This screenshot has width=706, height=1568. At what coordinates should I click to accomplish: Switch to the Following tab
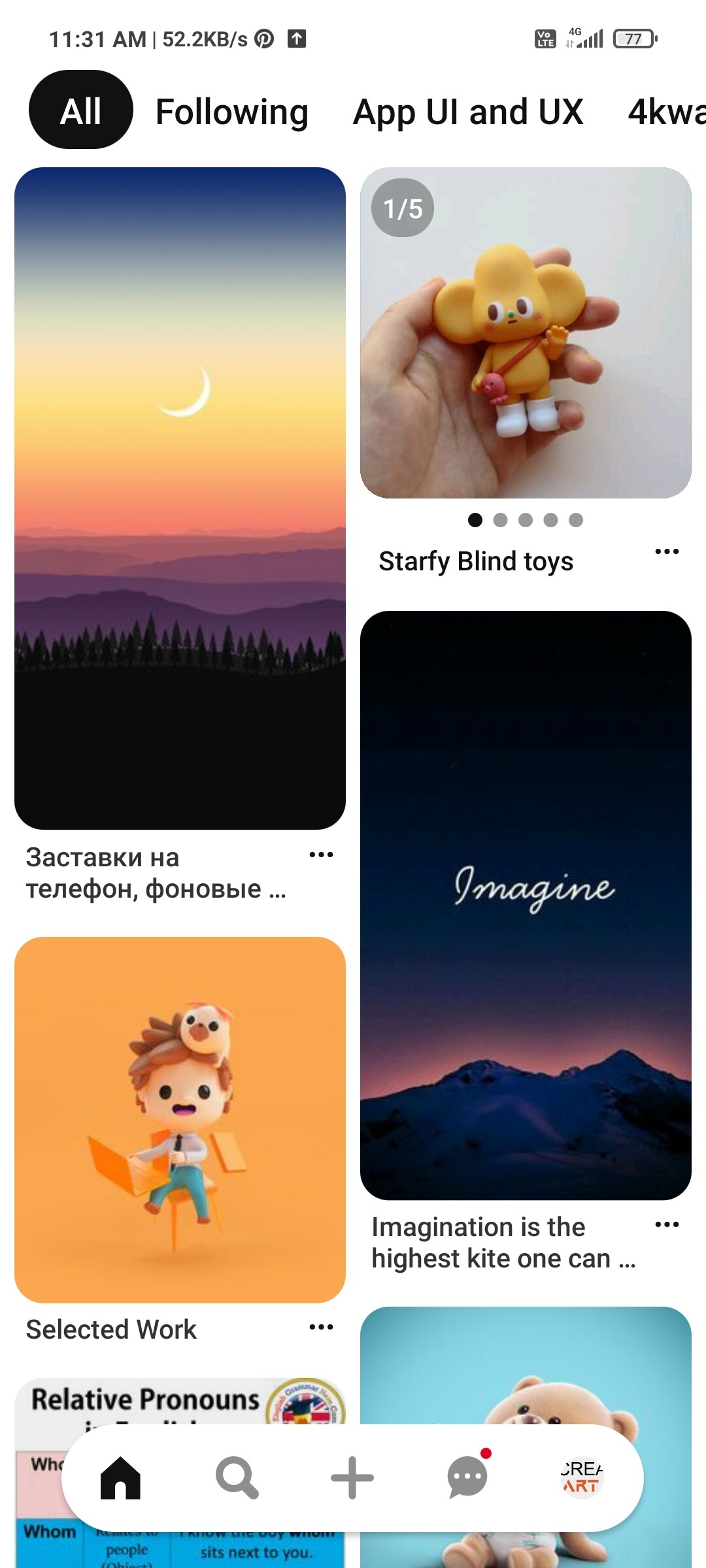(x=231, y=112)
